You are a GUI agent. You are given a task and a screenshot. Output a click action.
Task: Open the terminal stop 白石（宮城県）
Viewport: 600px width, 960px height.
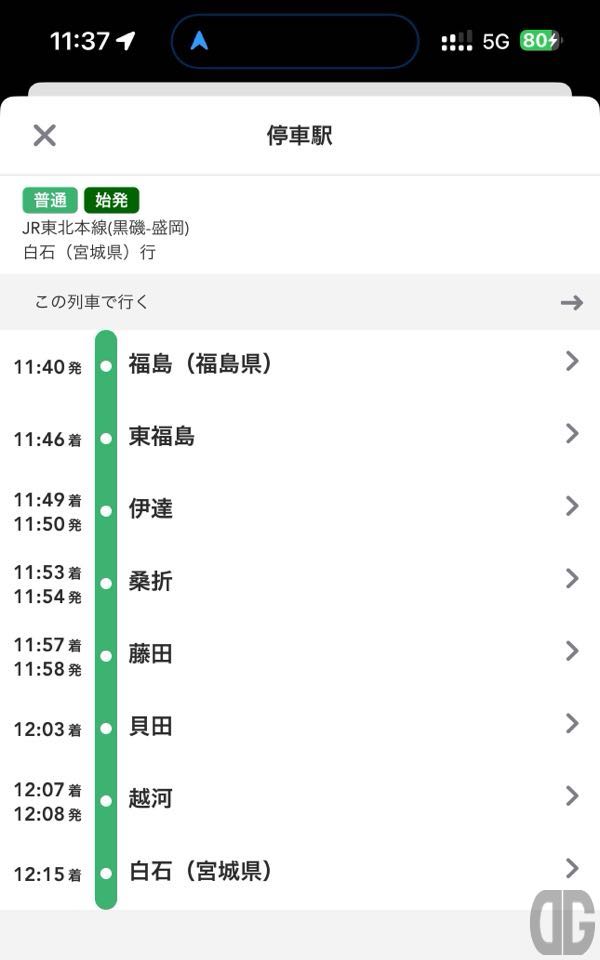click(300, 872)
